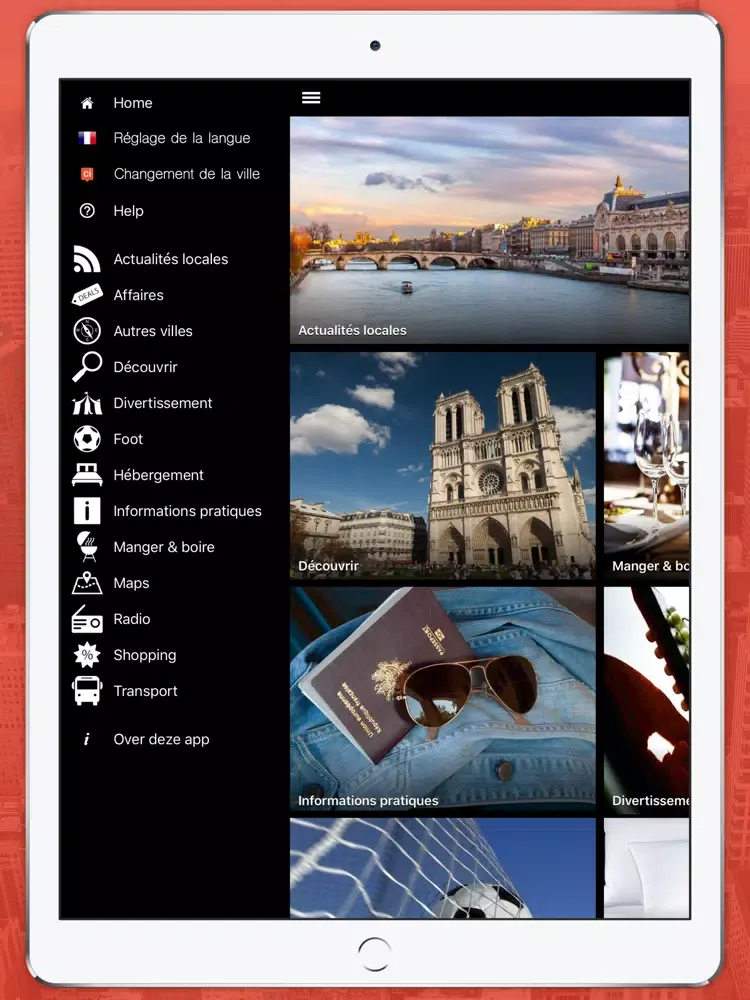Viewport: 750px width, 1000px height.
Task: Open the Radio section
Action: pos(131,619)
